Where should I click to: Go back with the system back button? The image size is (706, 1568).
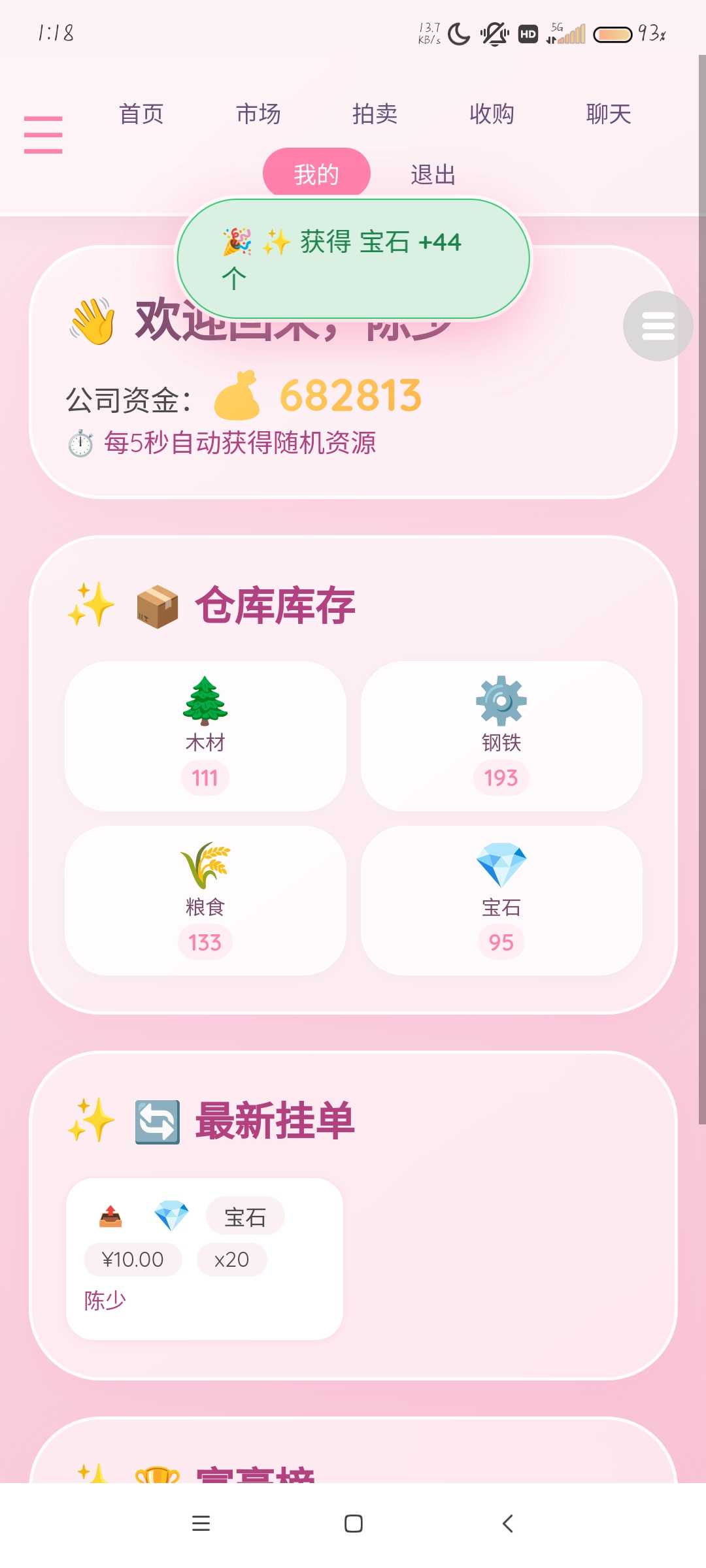click(x=507, y=1524)
